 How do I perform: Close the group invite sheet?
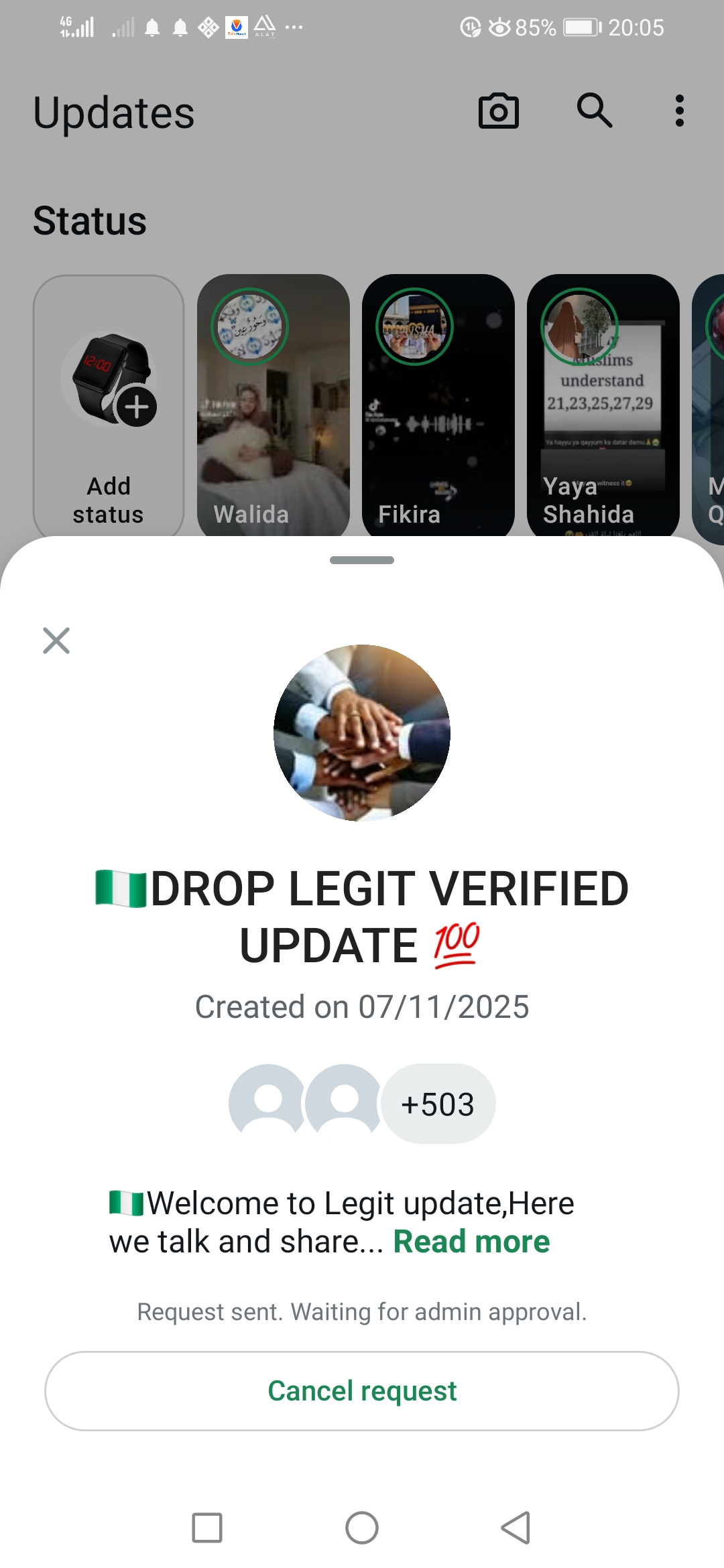[56, 641]
